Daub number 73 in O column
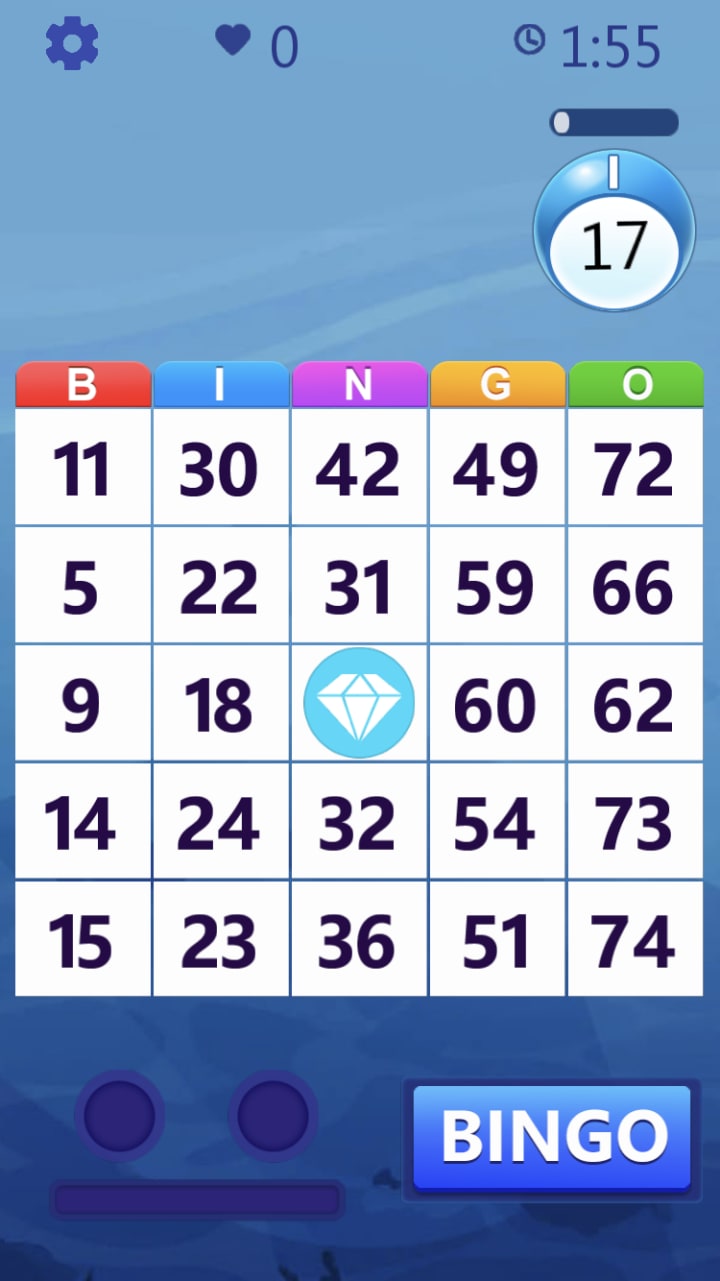720x1281 pixels. (x=635, y=821)
